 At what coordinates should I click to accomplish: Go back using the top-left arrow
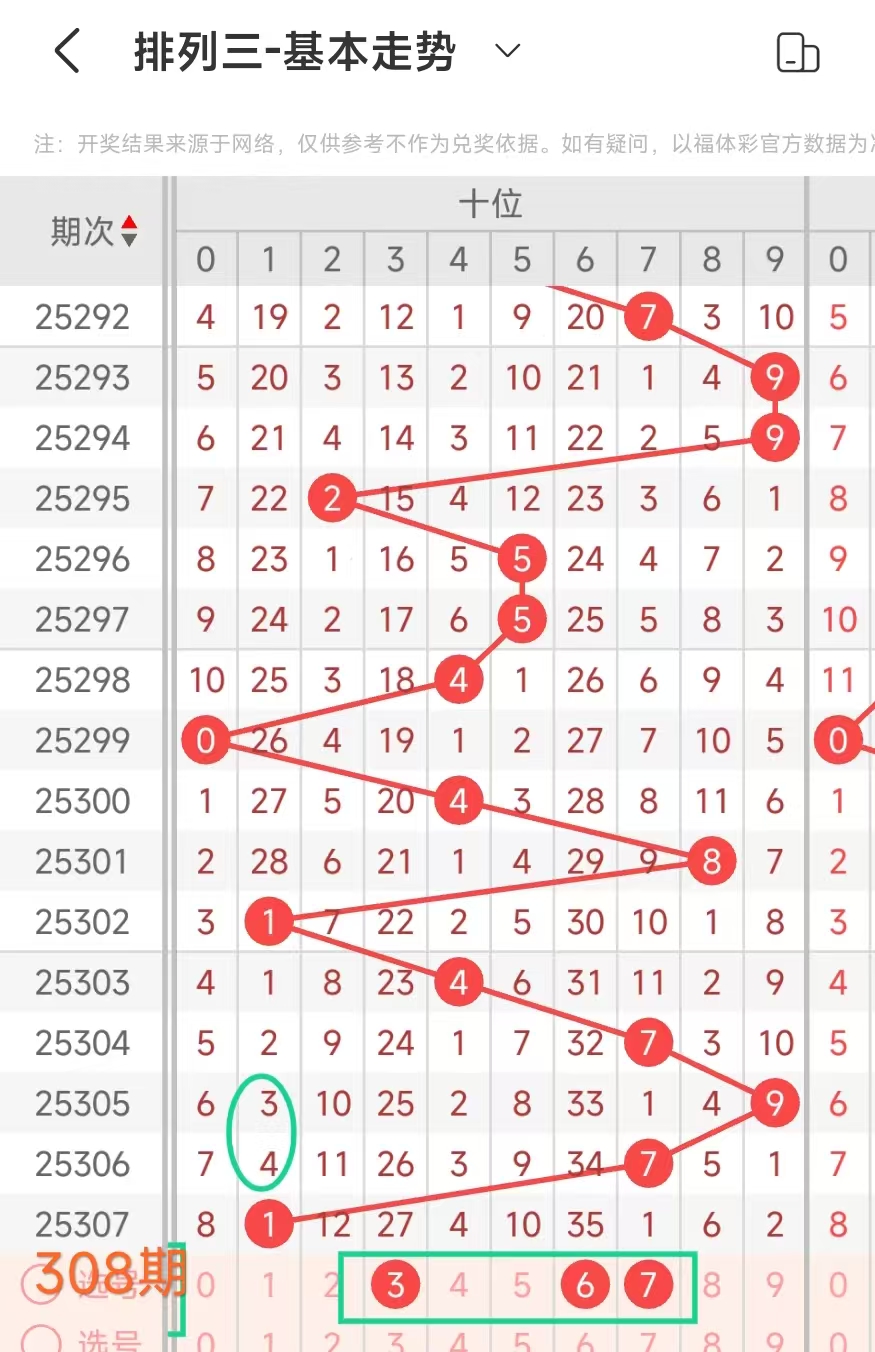[67, 51]
